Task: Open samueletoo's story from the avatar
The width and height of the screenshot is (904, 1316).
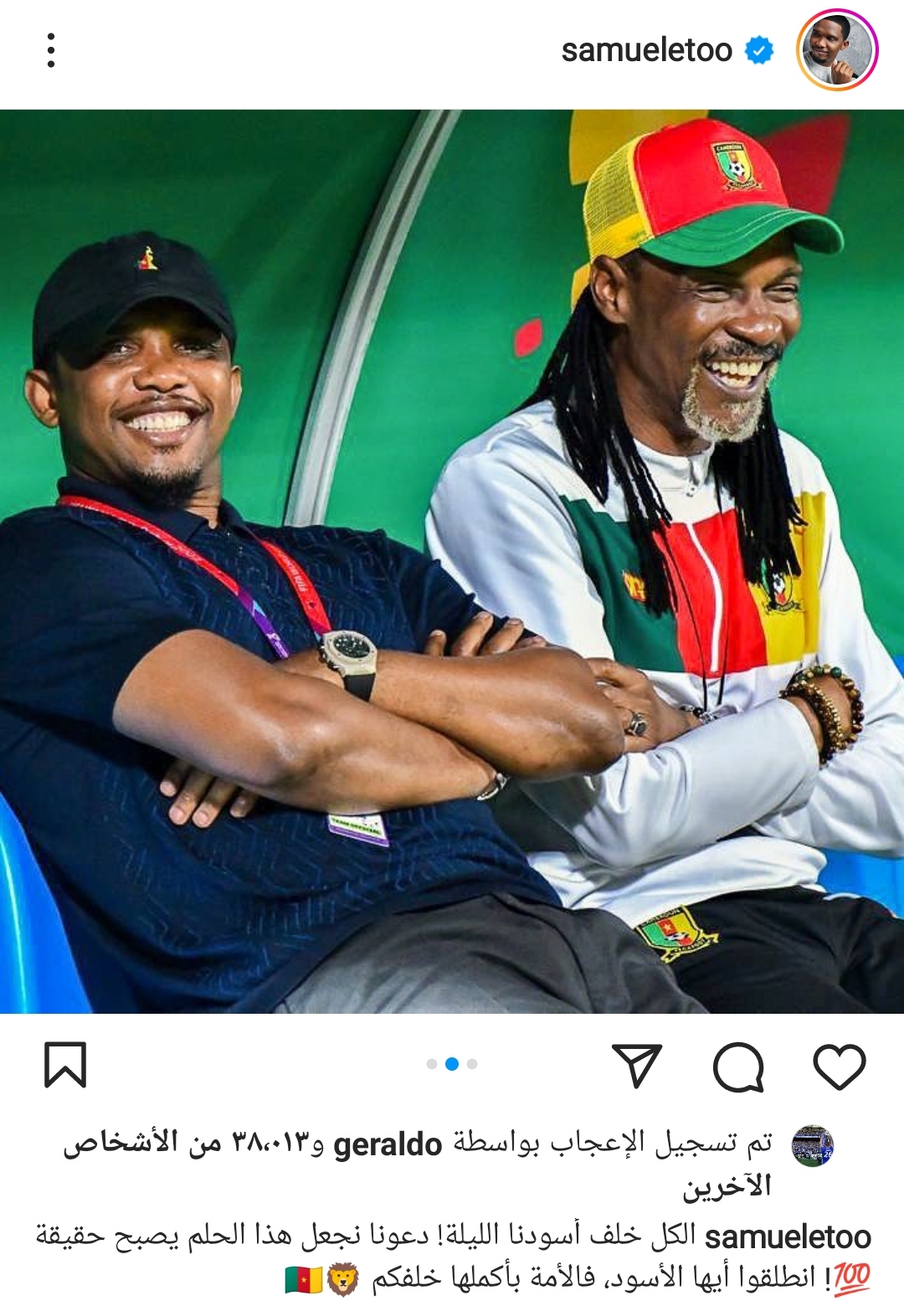Action: [x=836, y=50]
